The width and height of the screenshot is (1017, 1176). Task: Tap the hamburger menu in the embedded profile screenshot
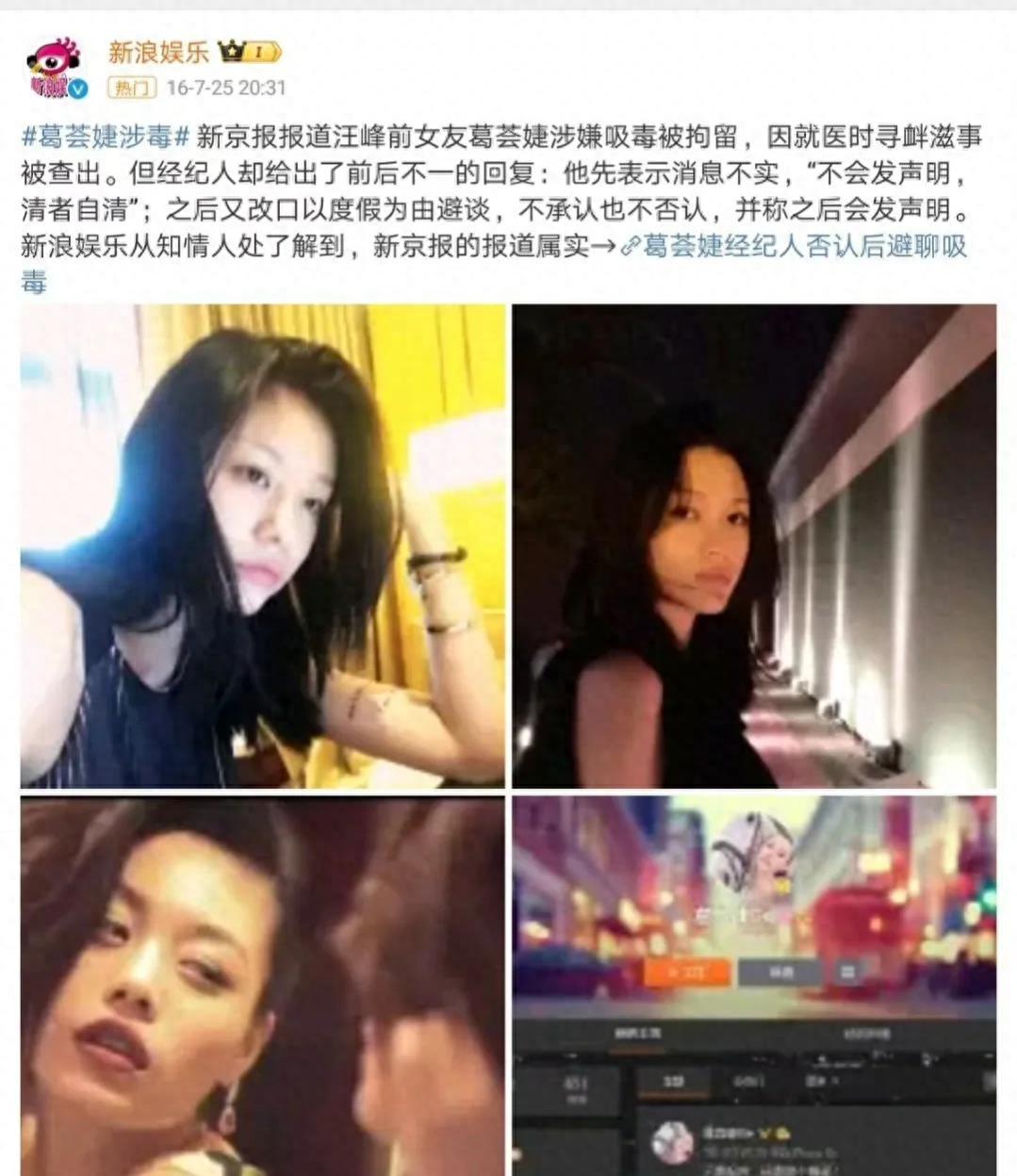[847, 971]
